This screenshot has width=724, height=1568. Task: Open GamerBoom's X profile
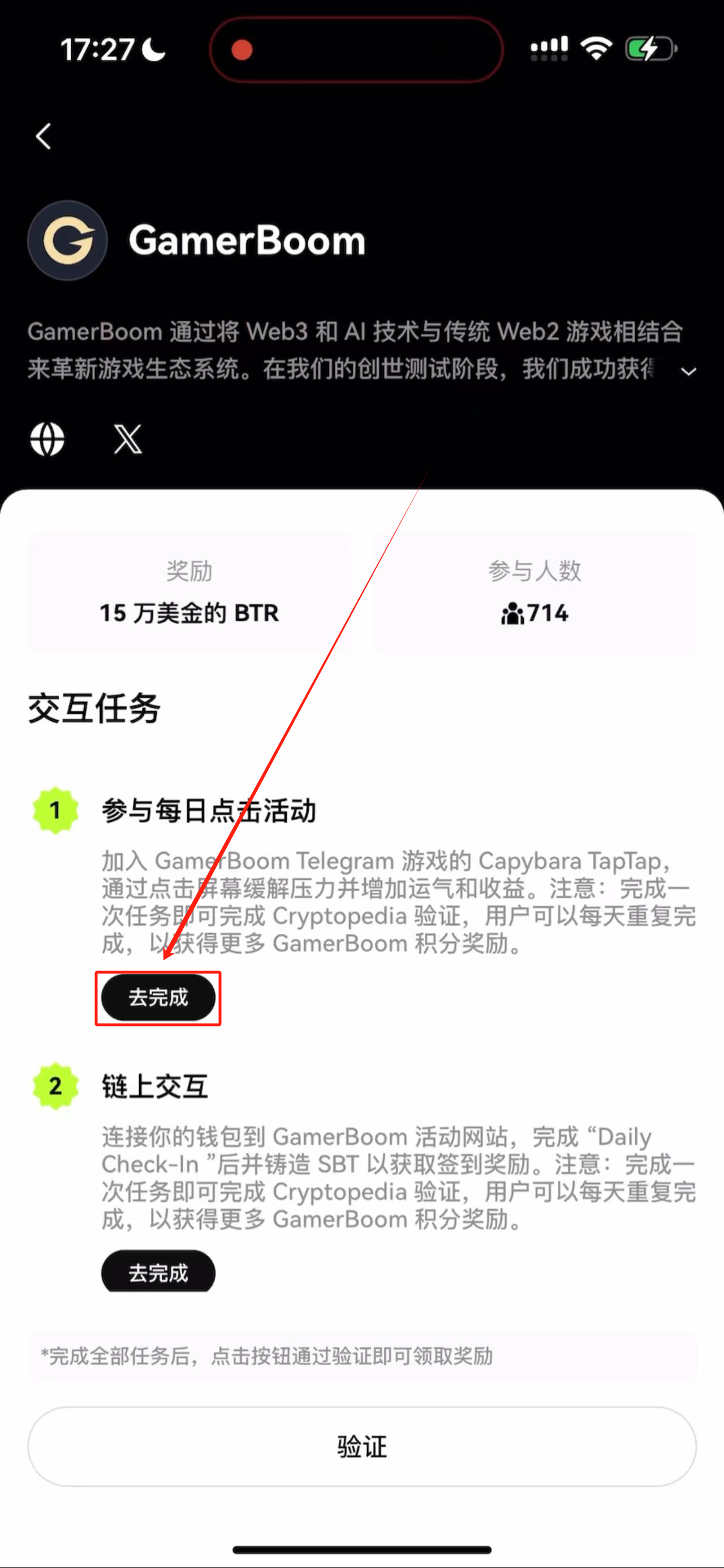tap(128, 439)
